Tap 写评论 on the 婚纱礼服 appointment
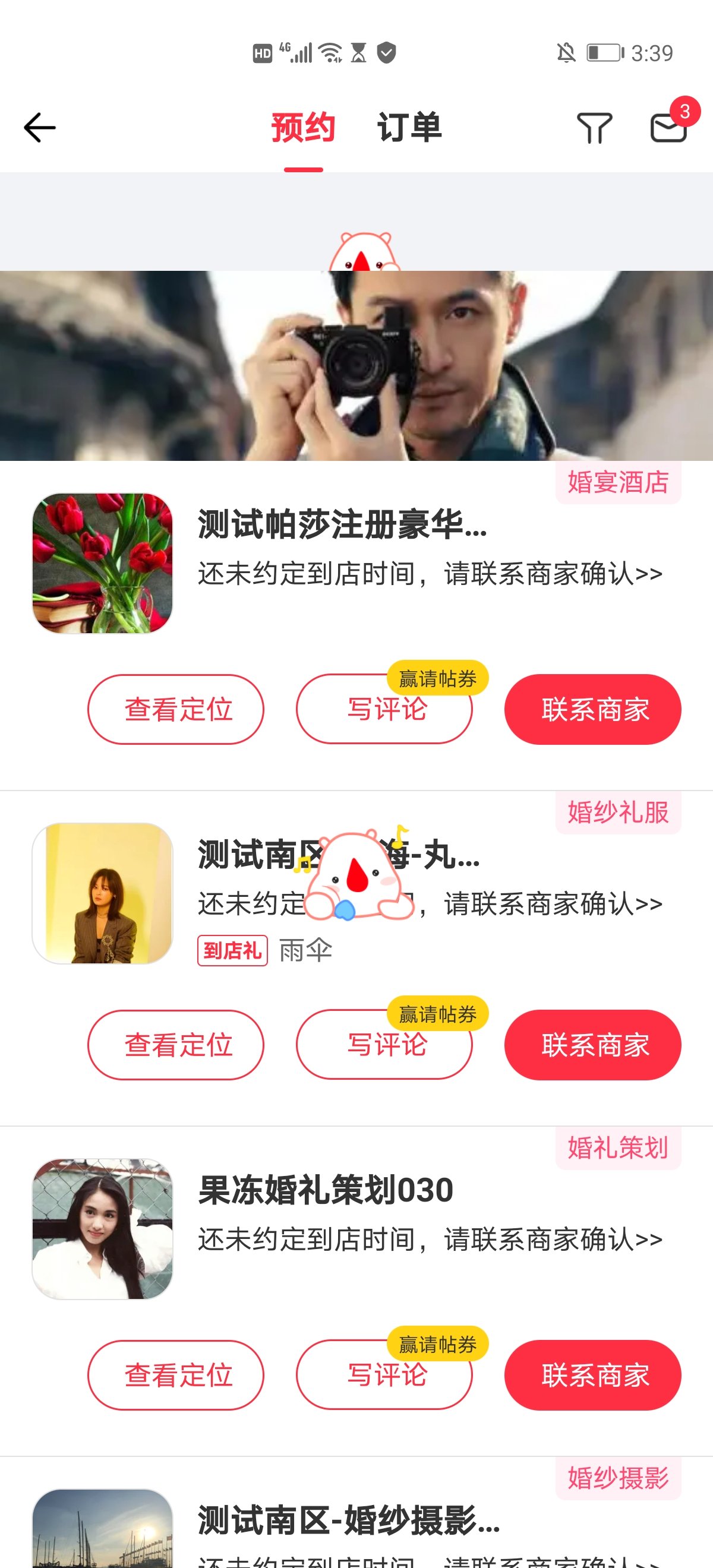Screen dimensions: 713x1568 384,1045
